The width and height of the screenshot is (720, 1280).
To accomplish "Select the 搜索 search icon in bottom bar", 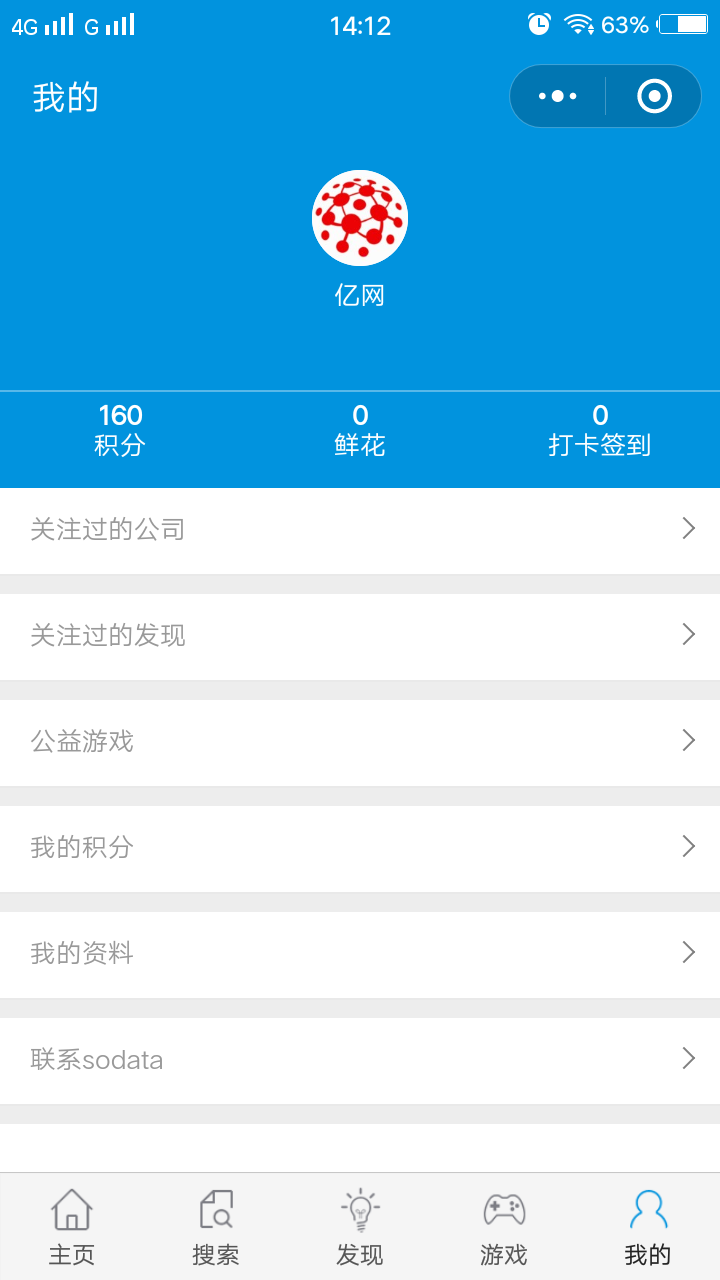I will pos(215,1209).
